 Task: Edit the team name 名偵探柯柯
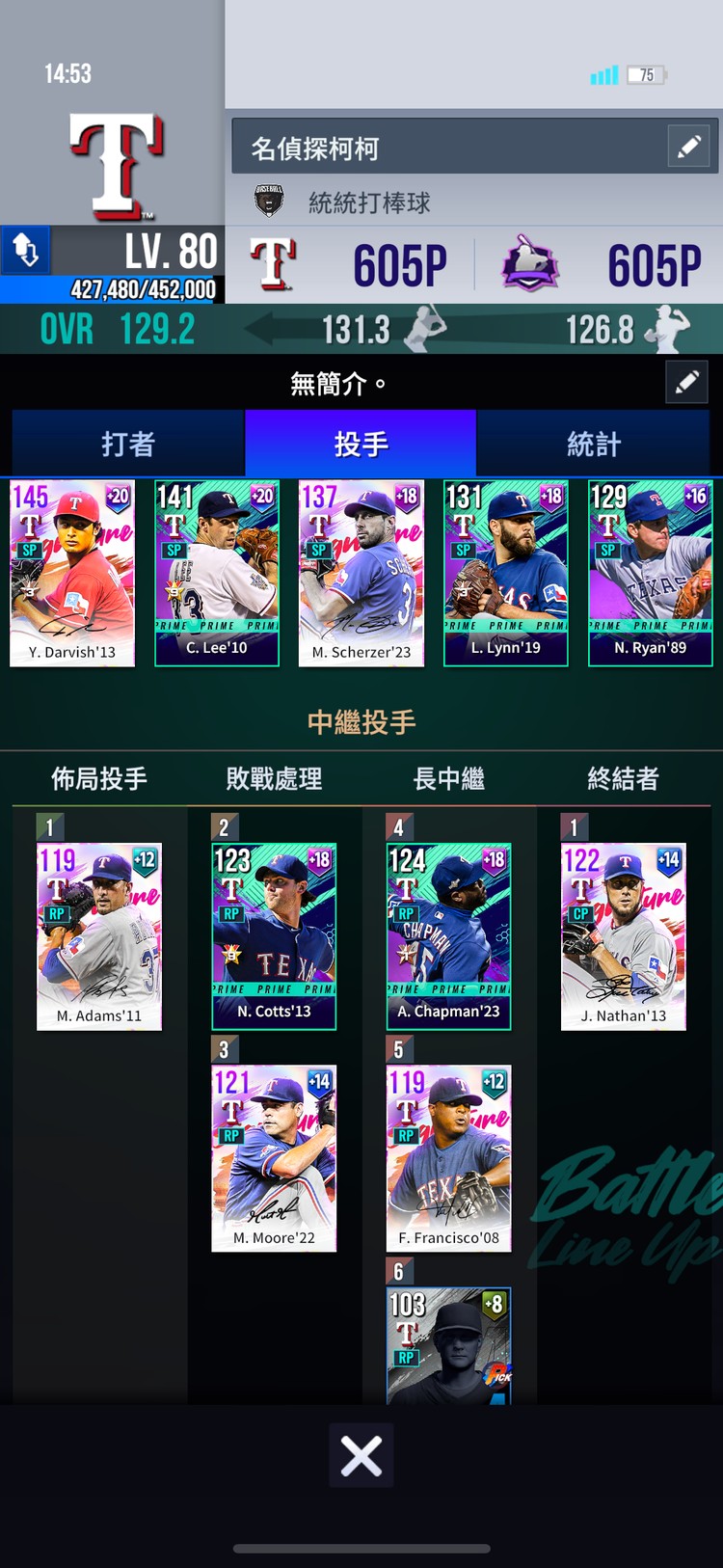688,147
